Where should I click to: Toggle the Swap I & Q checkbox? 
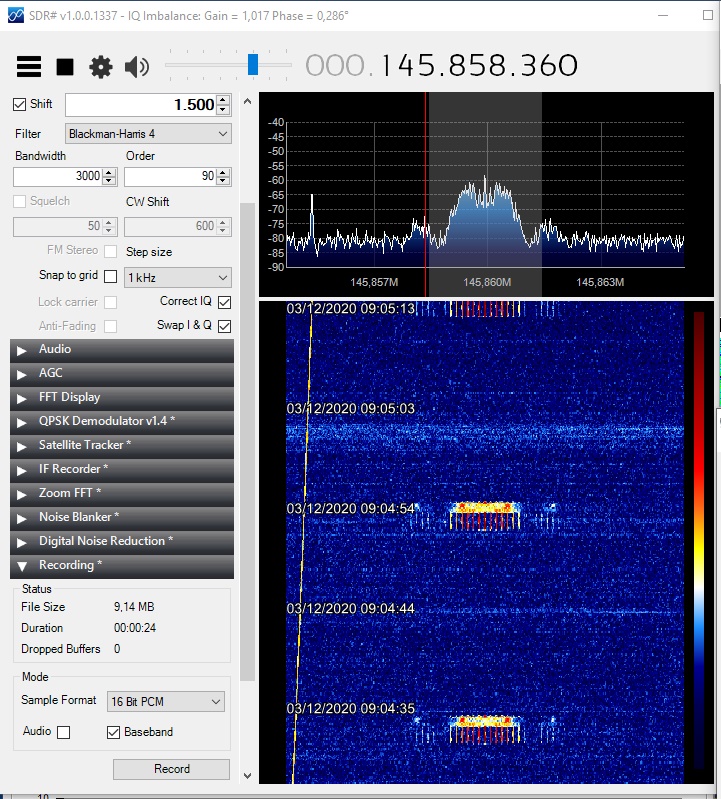pyautogui.click(x=224, y=326)
